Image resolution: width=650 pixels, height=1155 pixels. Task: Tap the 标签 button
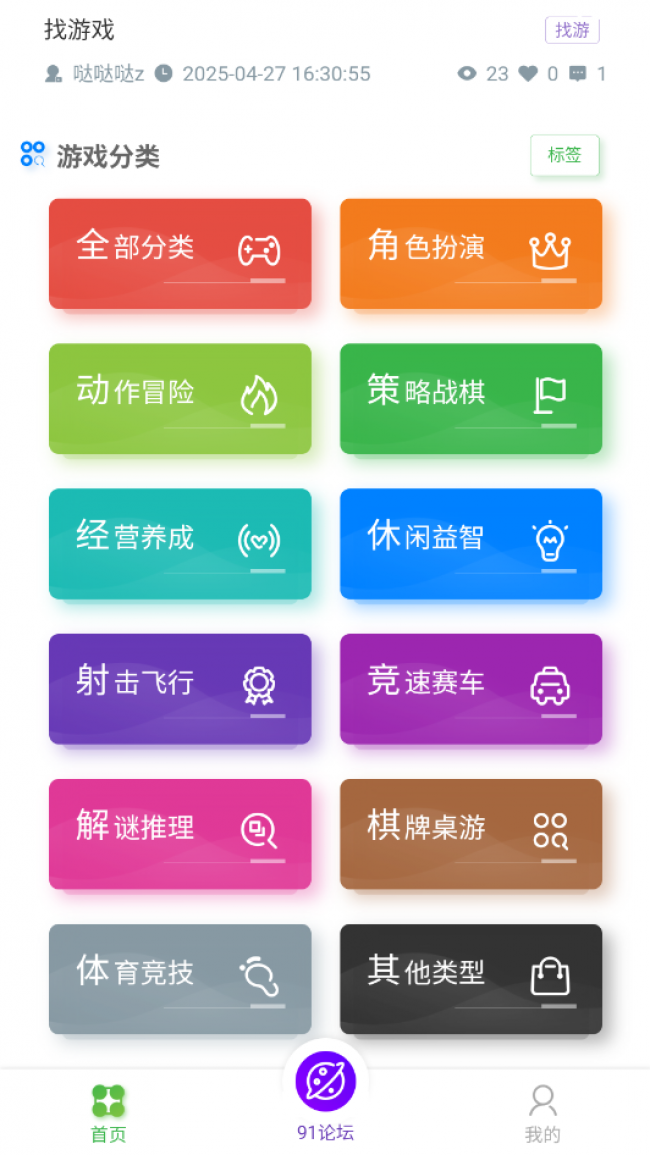click(564, 155)
